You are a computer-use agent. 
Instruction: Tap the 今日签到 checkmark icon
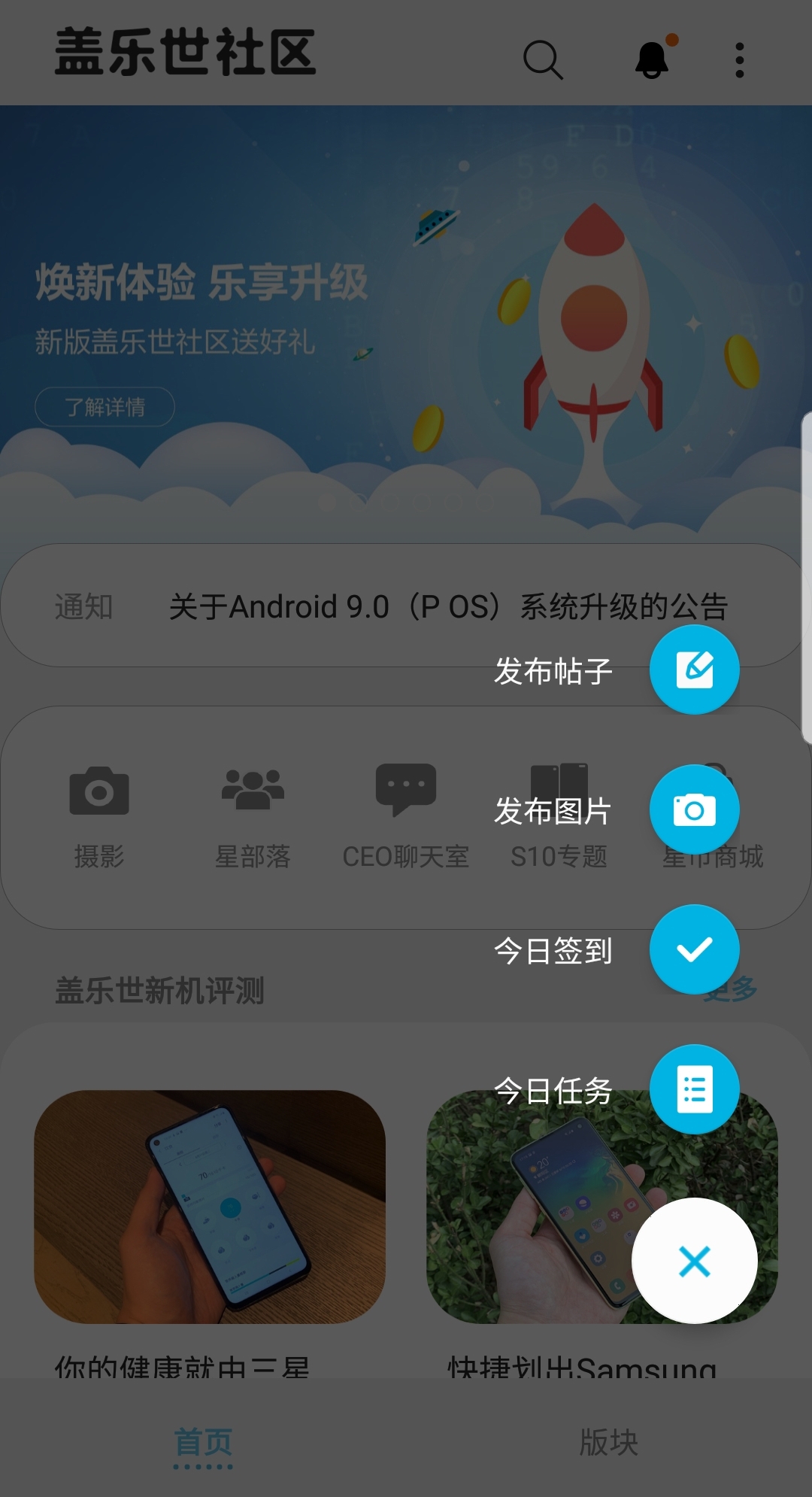coord(694,950)
